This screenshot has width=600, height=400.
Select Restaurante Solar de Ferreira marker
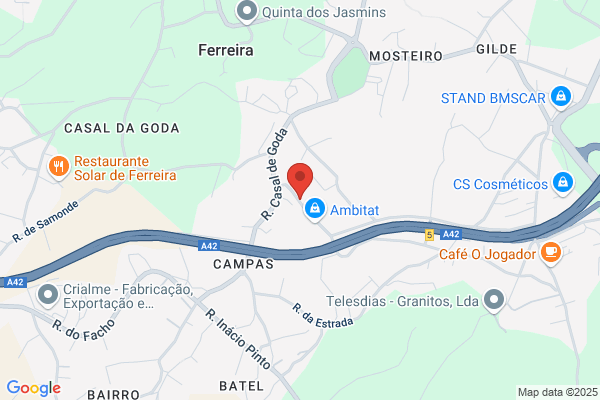(x=59, y=167)
